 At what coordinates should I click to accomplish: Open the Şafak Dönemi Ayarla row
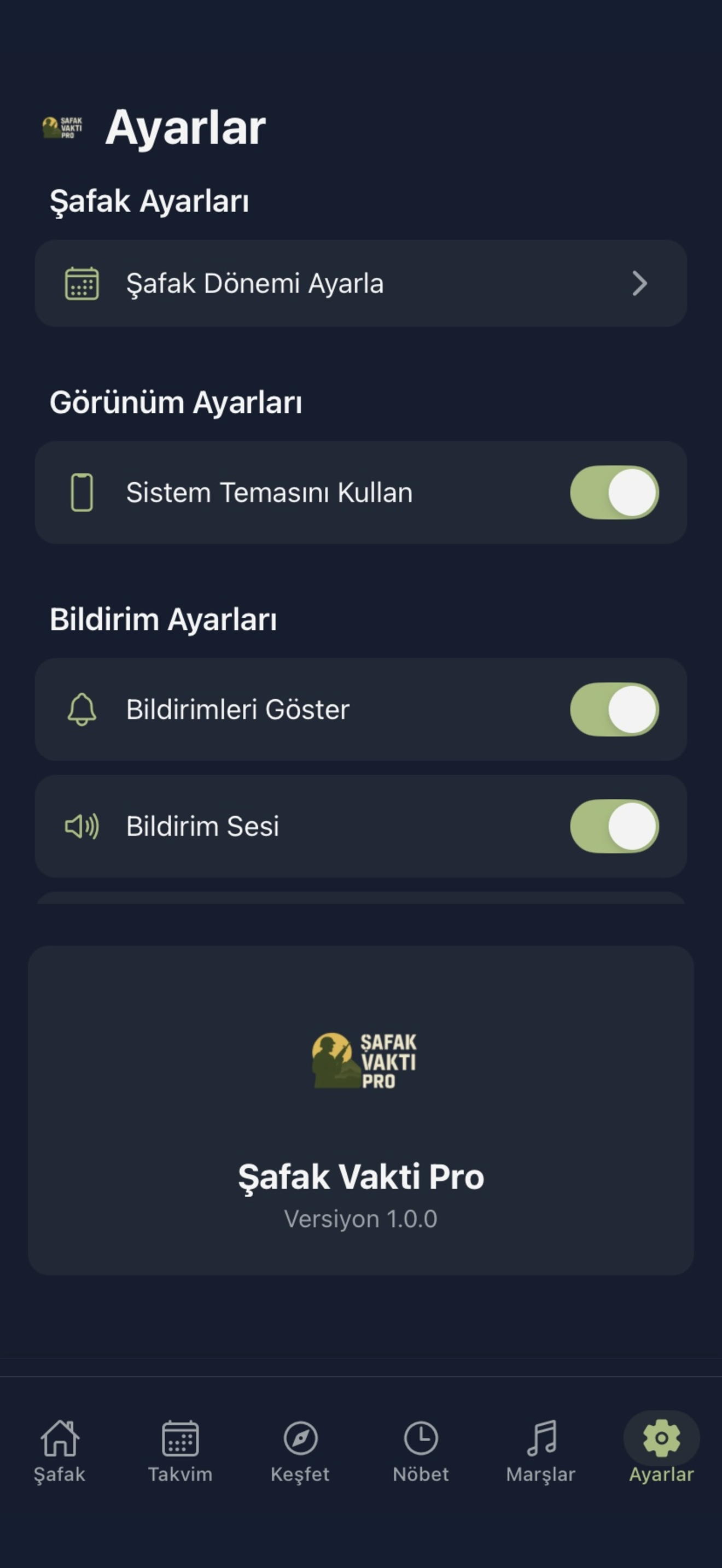pos(361,283)
